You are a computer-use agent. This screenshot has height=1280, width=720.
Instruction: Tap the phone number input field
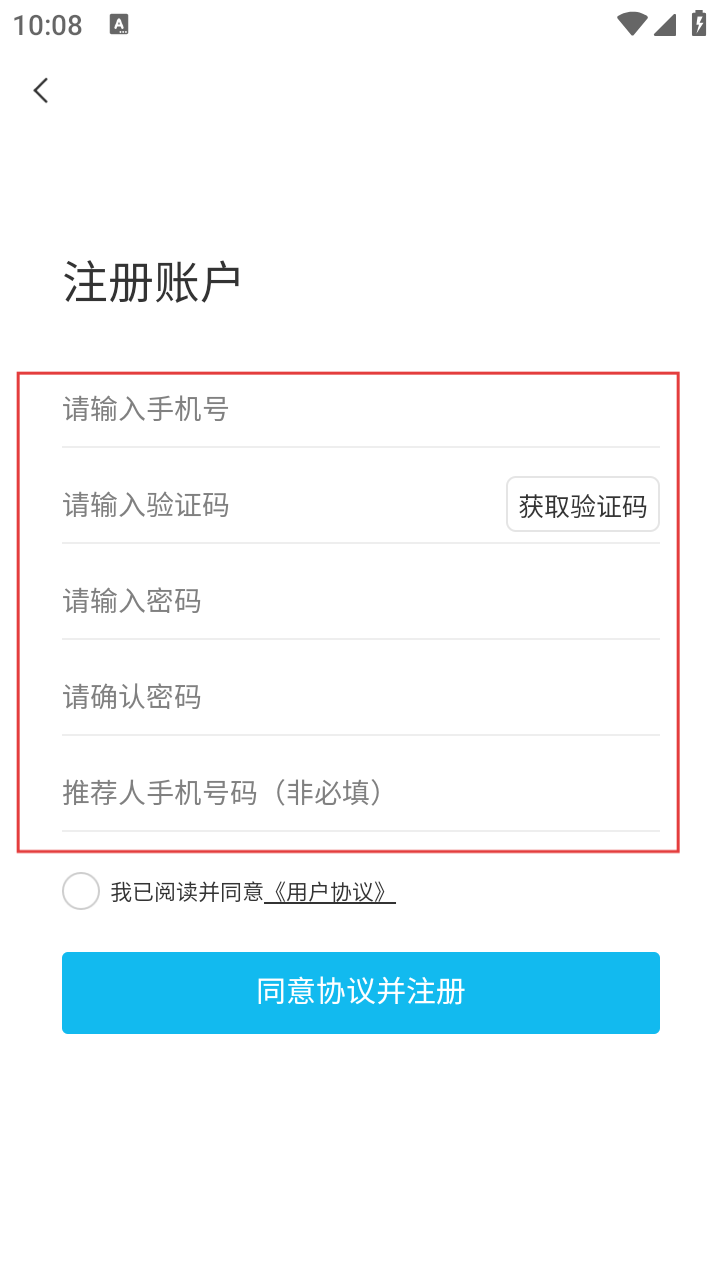[360, 409]
